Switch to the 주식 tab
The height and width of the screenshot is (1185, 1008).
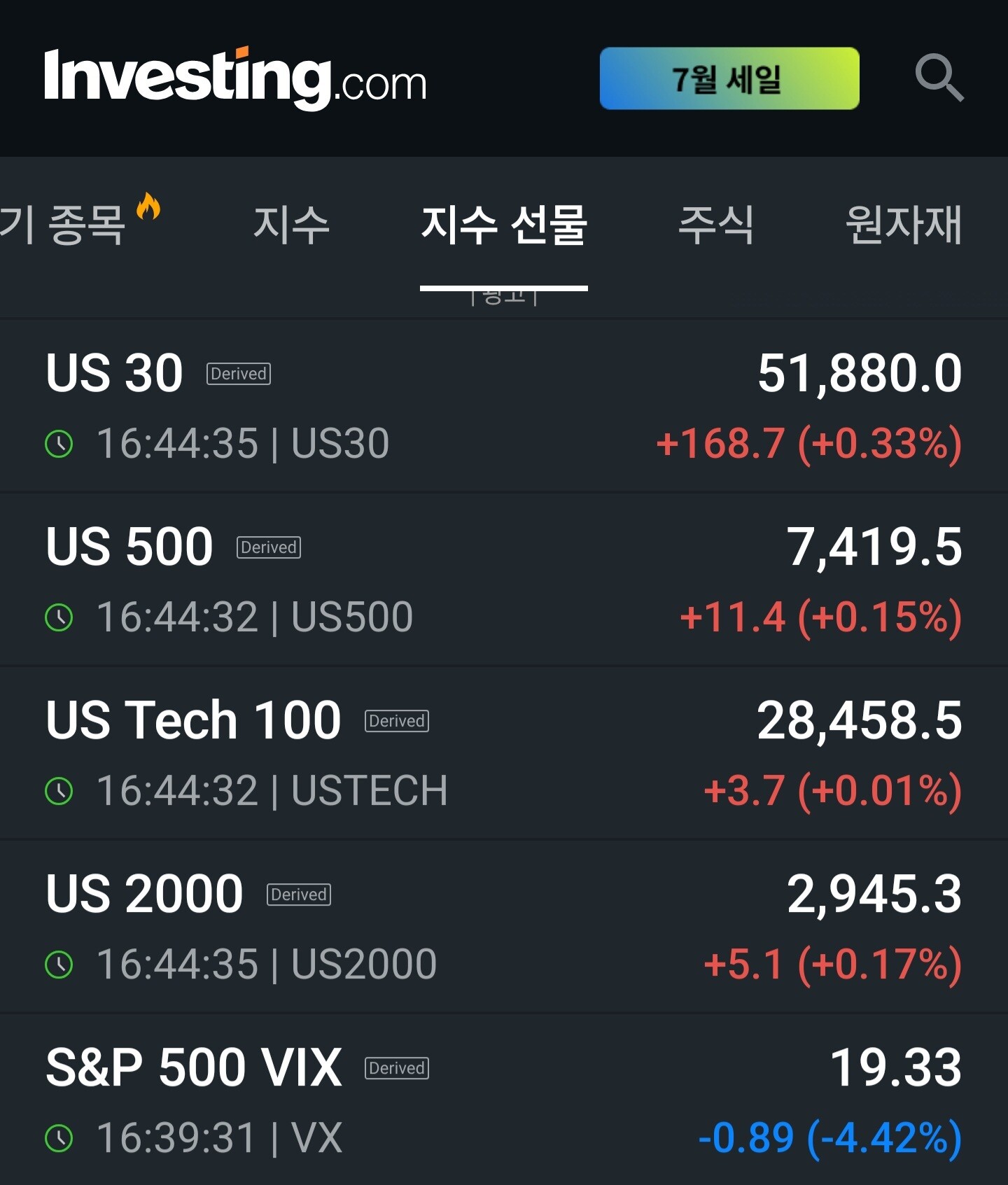[716, 225]
